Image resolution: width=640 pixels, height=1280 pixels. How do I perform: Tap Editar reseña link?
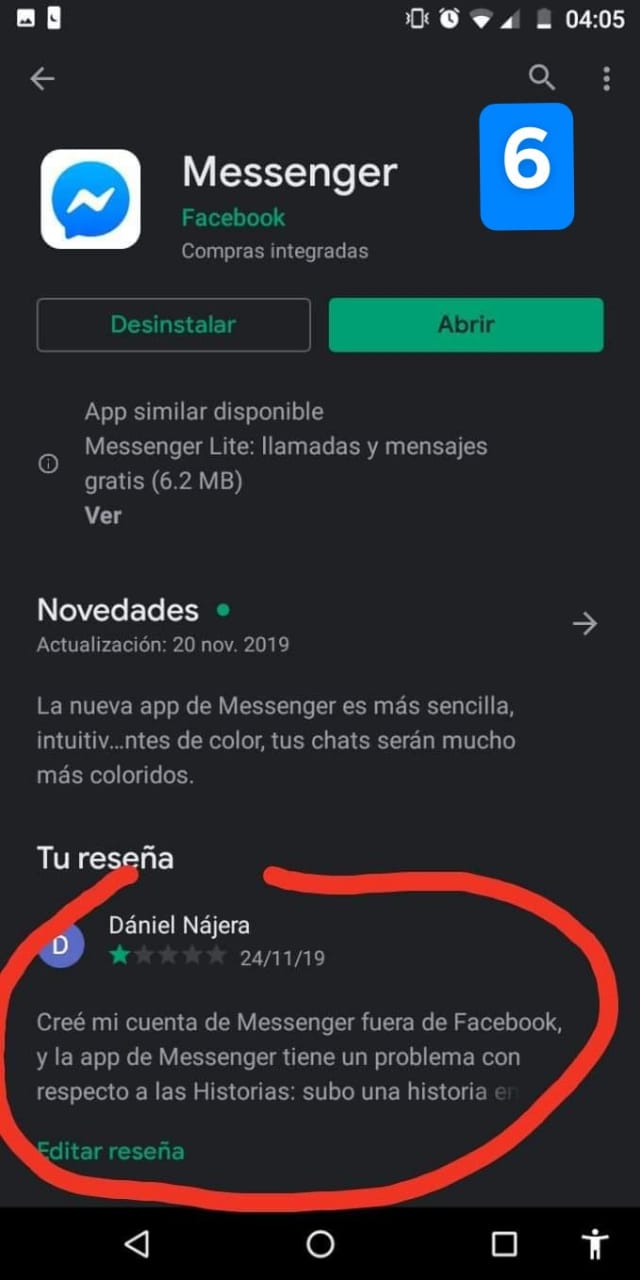pyautogui.click(x=111, y=1151)
